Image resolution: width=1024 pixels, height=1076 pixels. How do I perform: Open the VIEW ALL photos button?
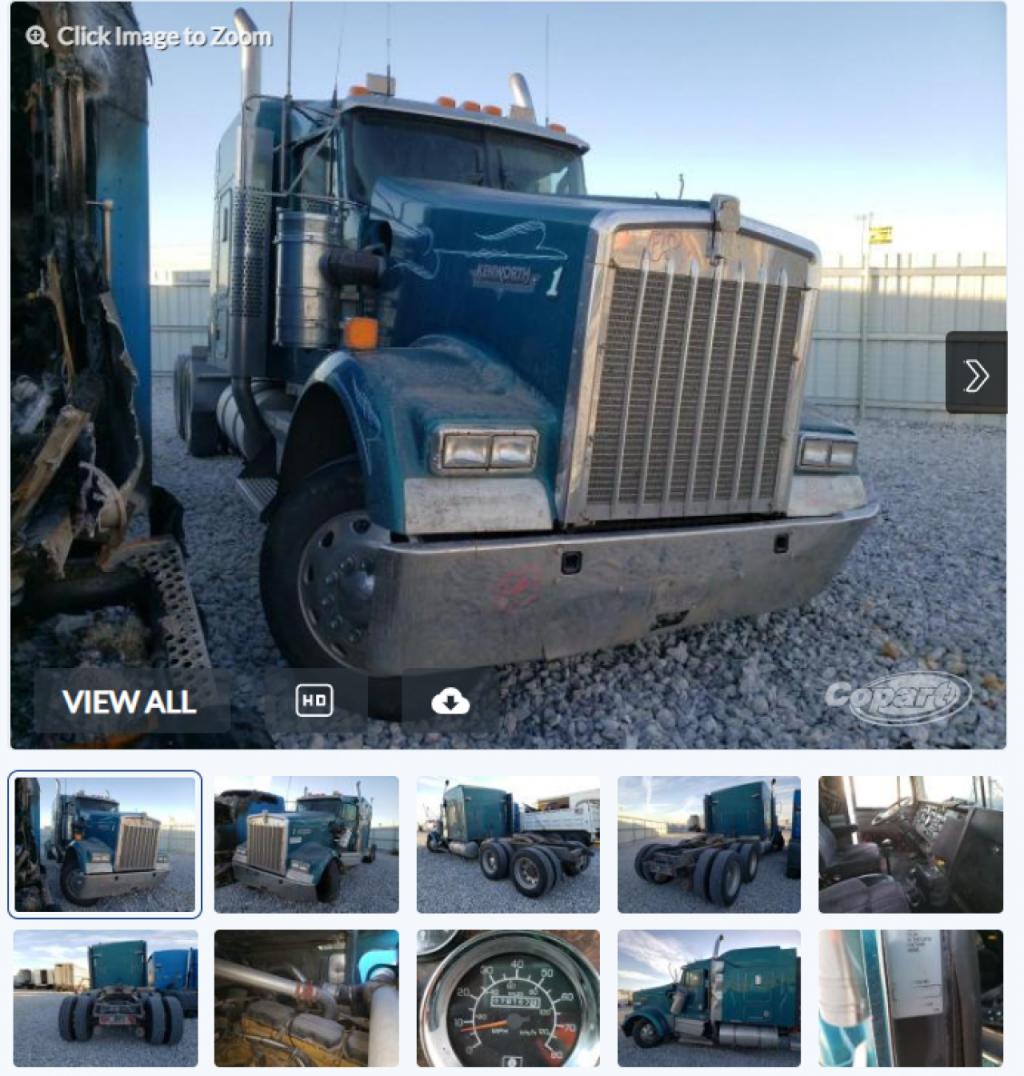(x=130, y=702)
